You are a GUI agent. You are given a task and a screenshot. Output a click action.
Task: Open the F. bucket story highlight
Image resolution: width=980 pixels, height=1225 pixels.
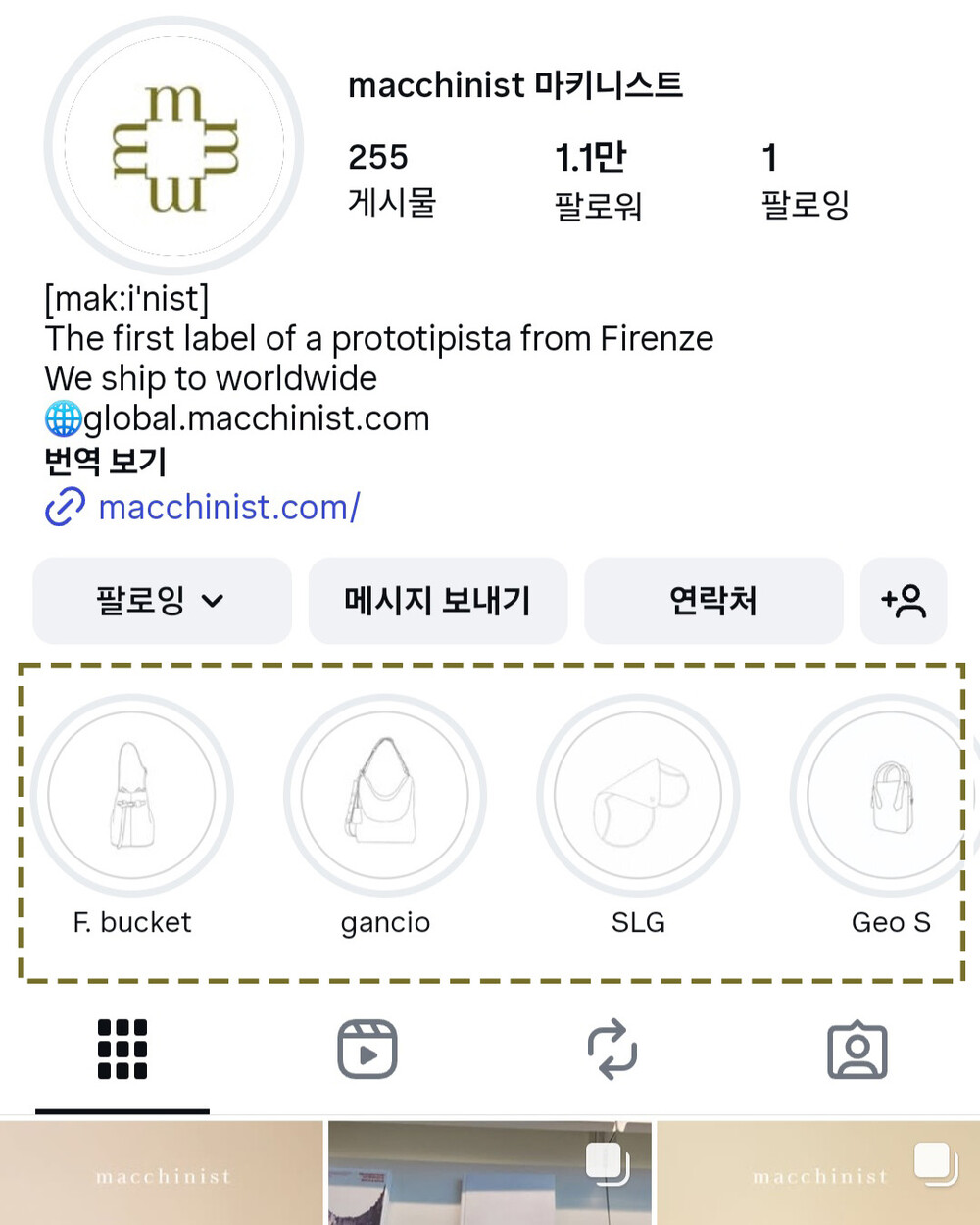click(131, 795)
